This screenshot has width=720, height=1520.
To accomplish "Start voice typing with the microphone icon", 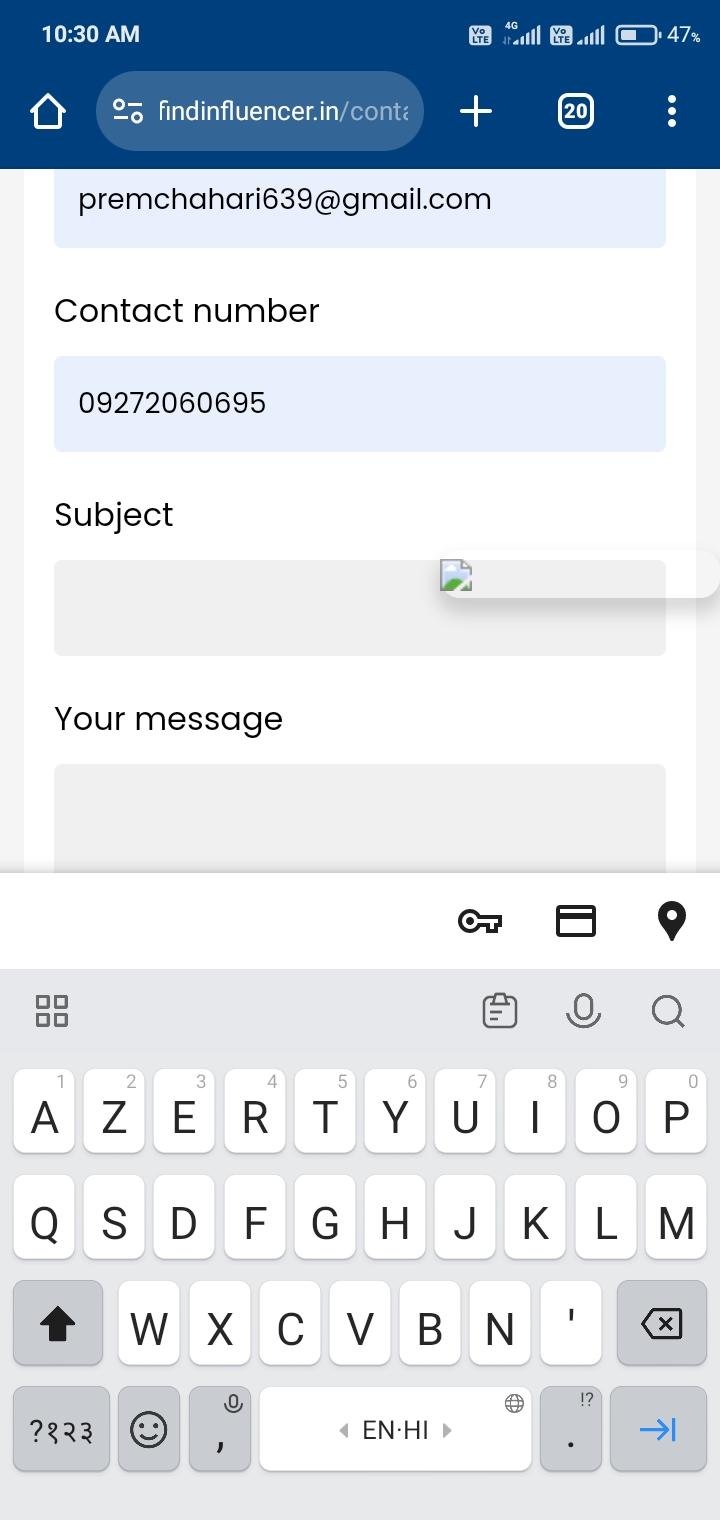I will coord(583,1010).
